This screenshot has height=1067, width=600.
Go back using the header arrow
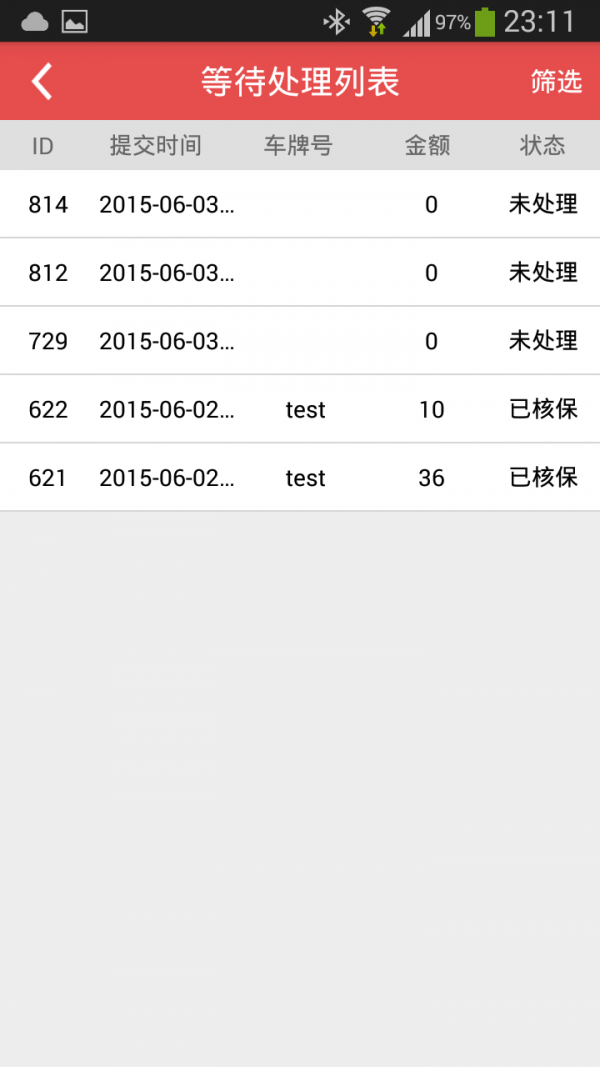click(x=42, y=81)
